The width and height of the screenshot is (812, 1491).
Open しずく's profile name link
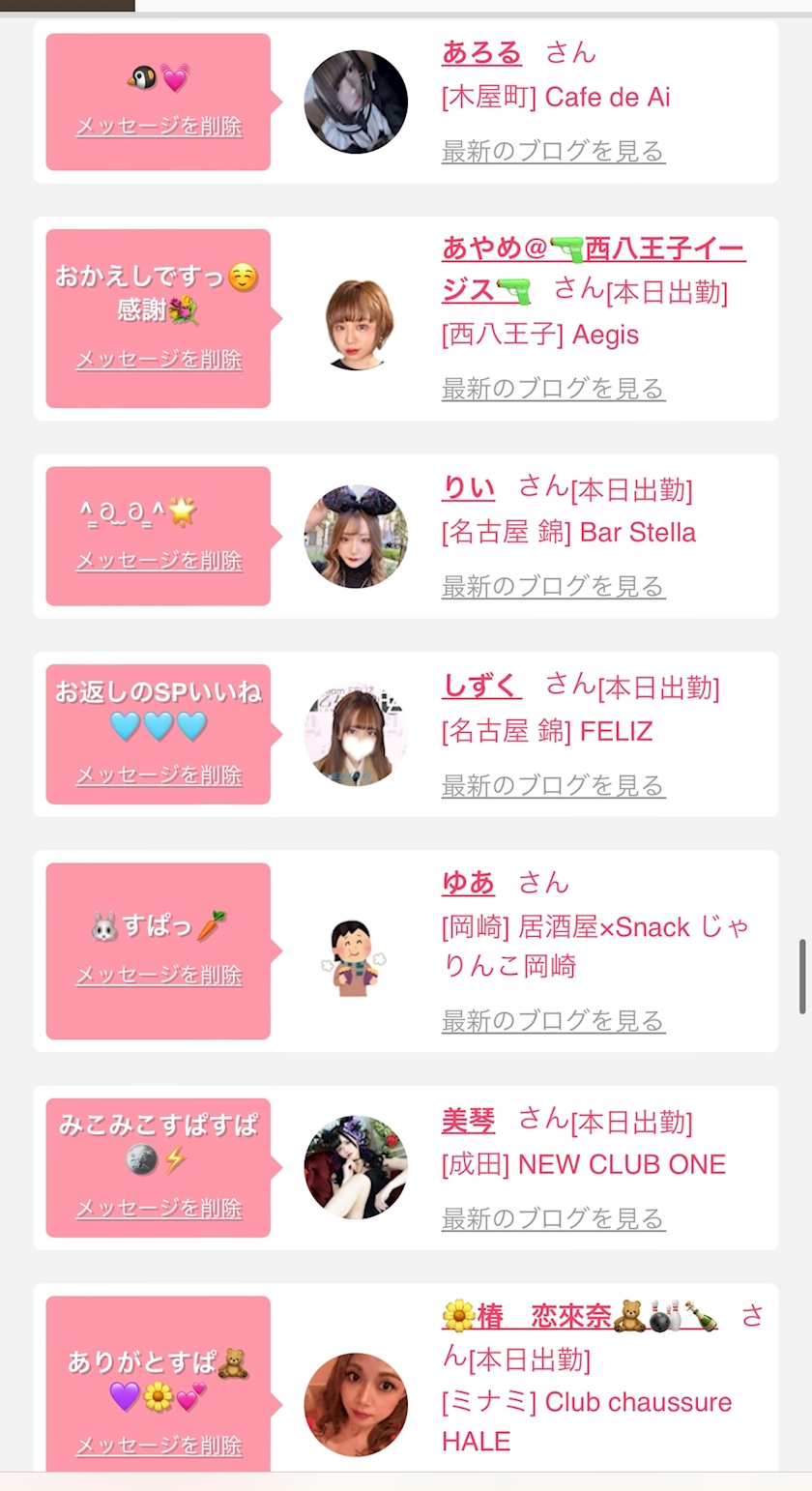[481, 686]
